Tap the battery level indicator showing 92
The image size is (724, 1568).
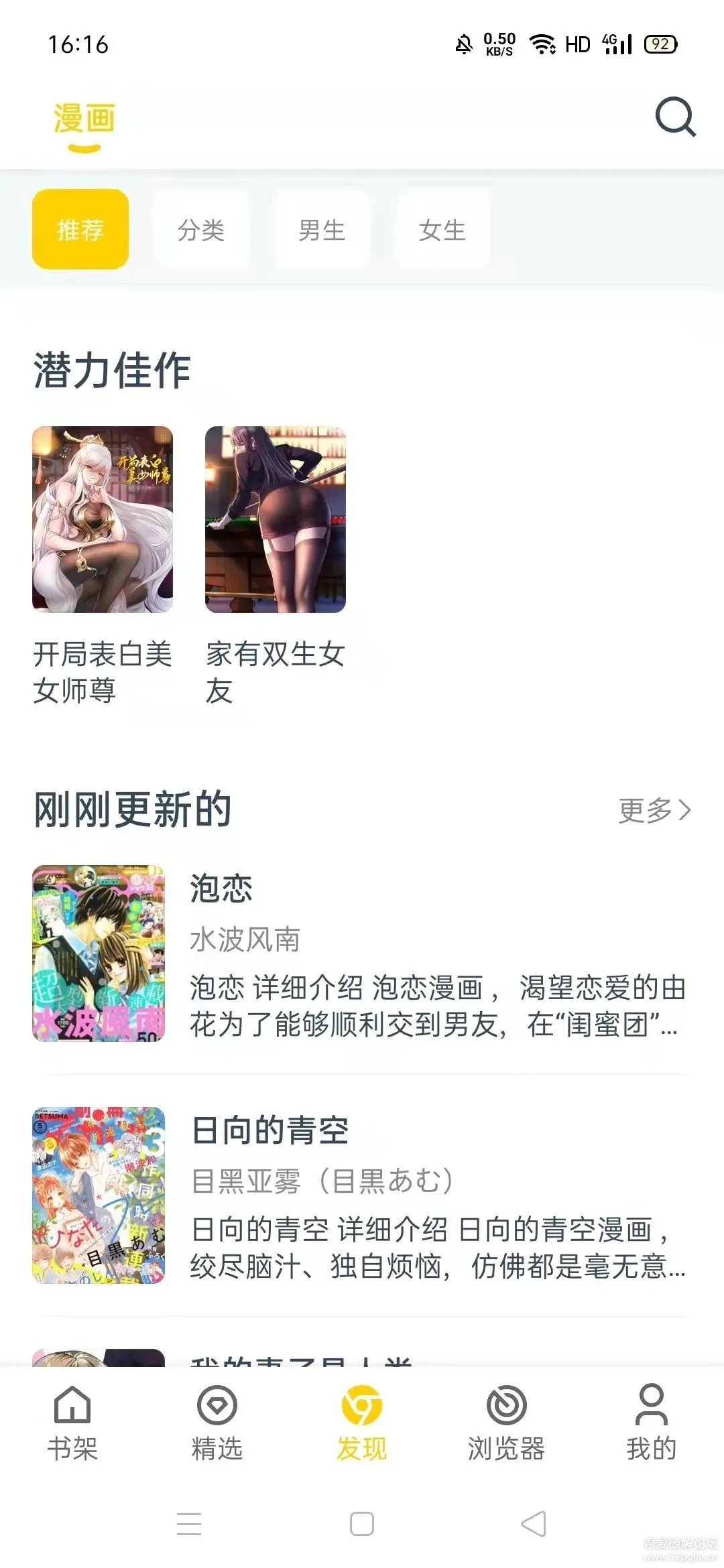(x=660, y=43)
